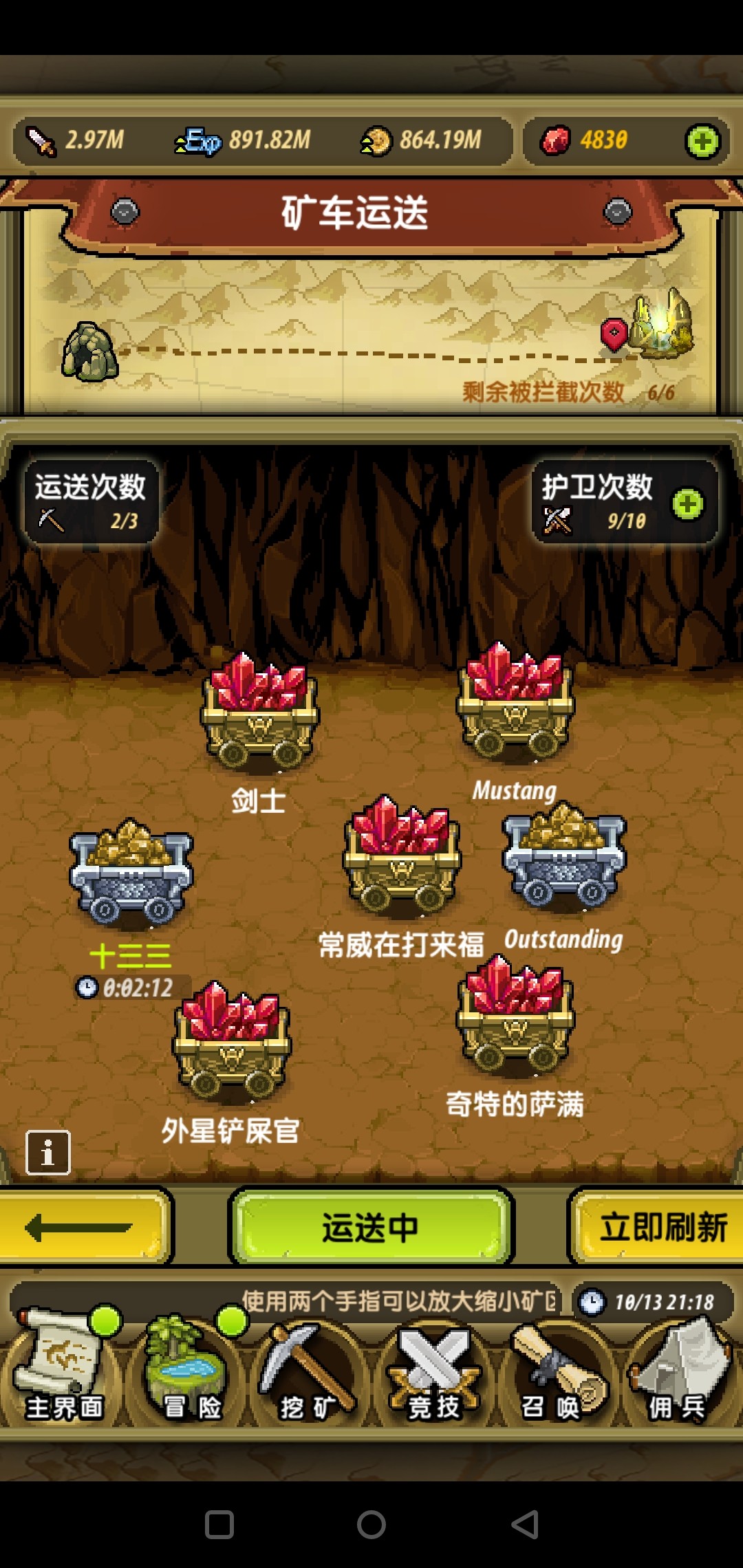Switch to the 竞技 tab
The height and width of the screenshot is (1568, 743).
coord(433,1369)
